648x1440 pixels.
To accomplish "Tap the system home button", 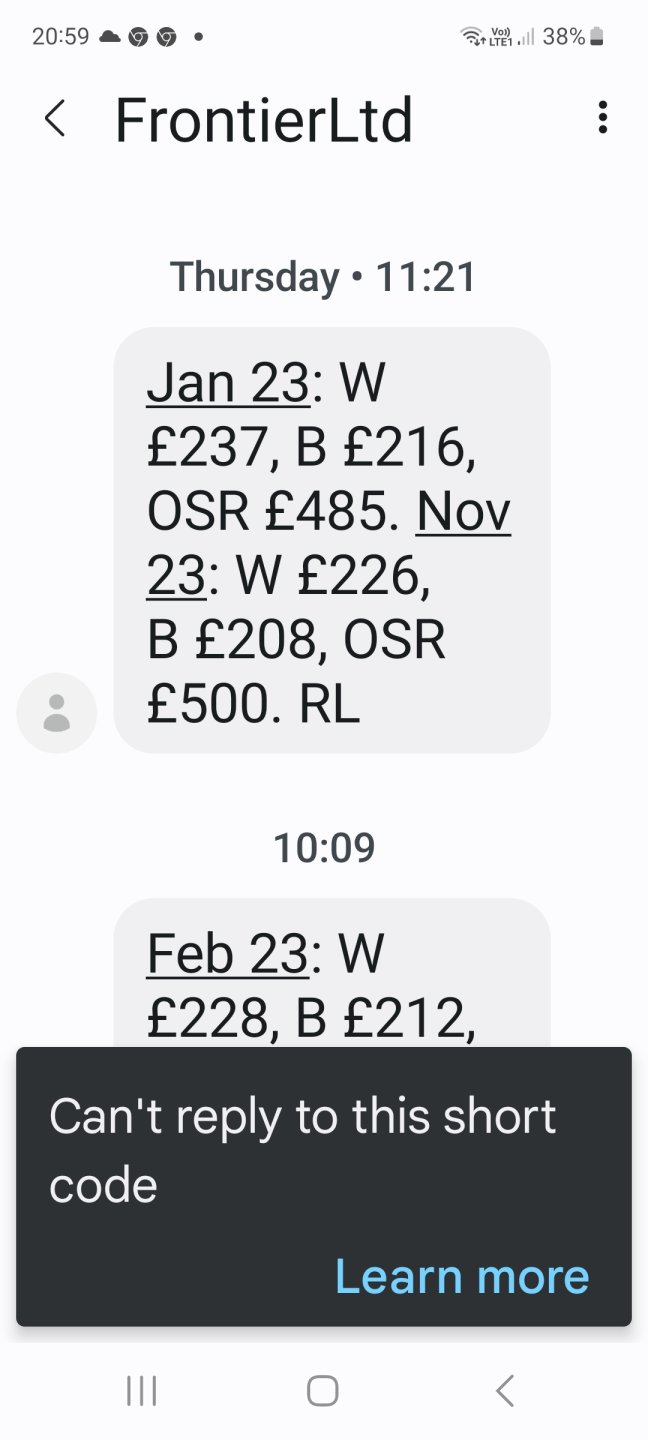I will point(323,1391).
